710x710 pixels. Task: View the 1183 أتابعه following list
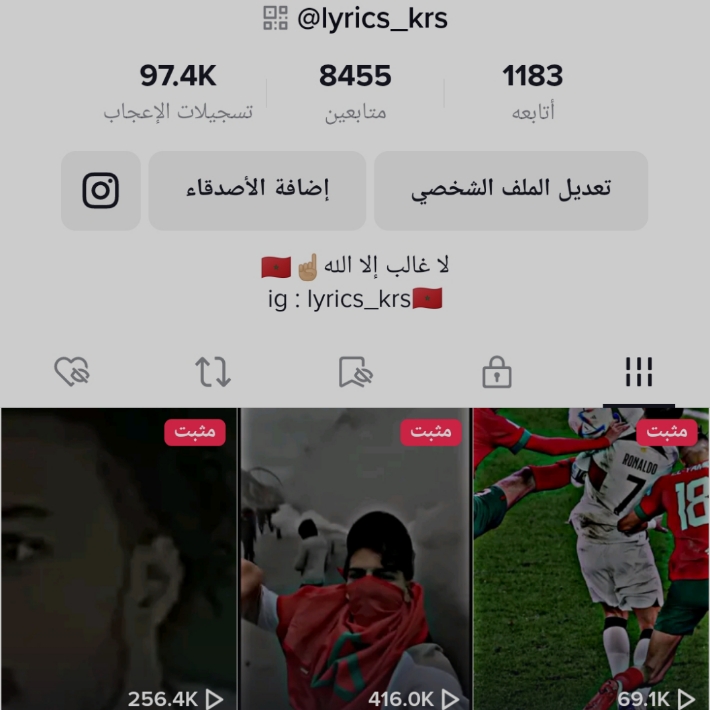[x=532, y=92]
